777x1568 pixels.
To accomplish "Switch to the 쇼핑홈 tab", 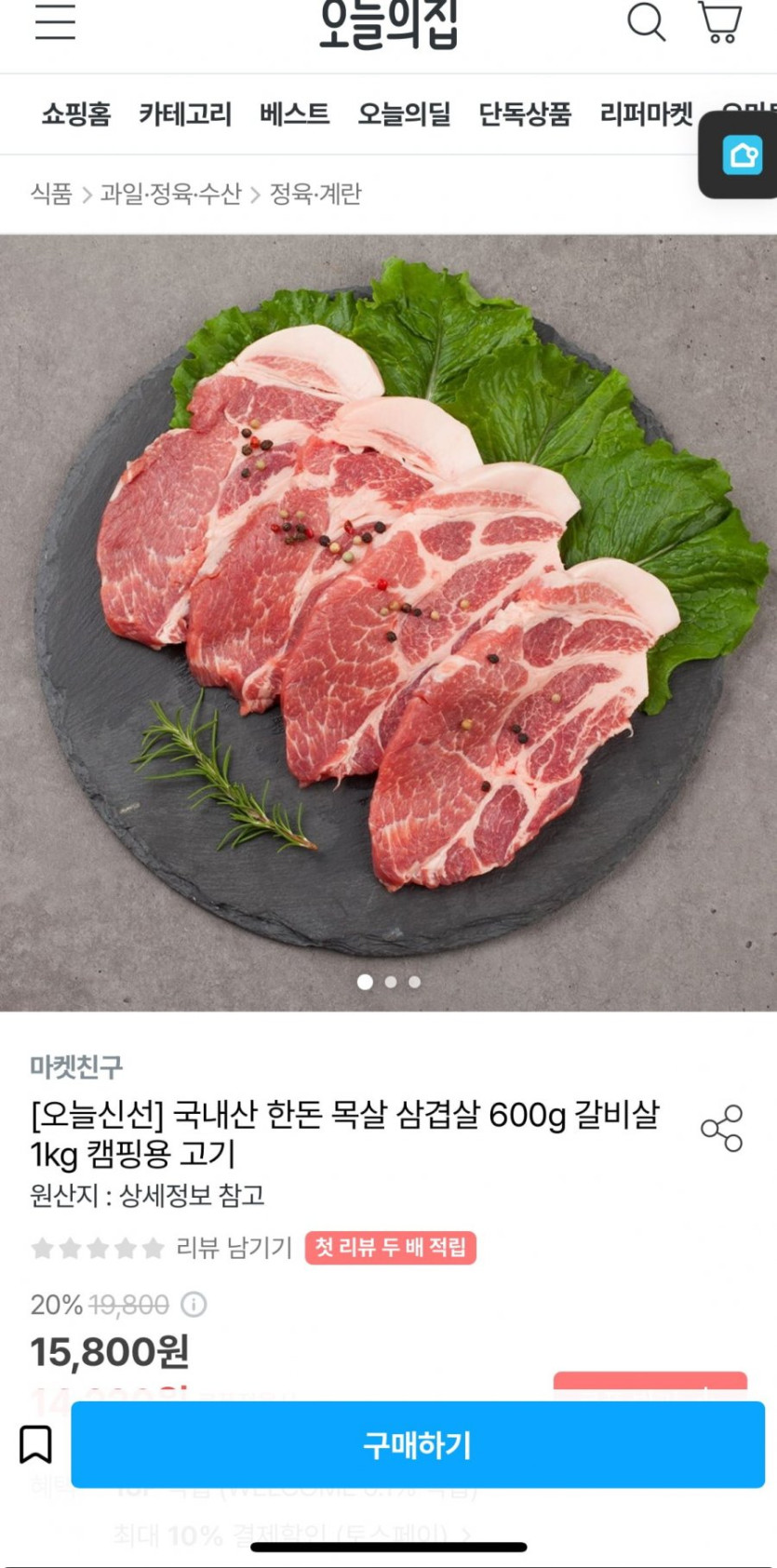I will pyautogui.click(x=76, y=114).
